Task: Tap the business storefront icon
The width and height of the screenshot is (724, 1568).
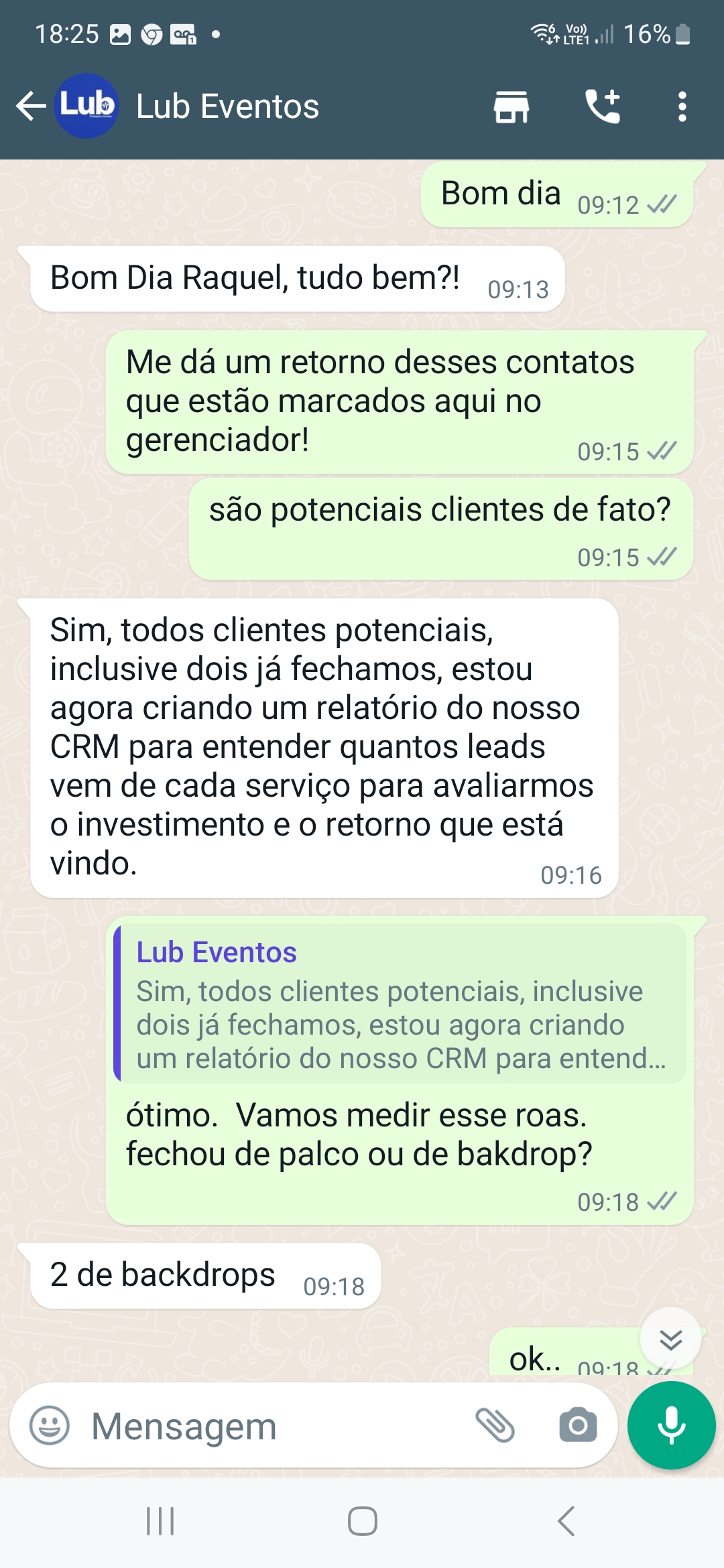Action: (x=512, y=106)
